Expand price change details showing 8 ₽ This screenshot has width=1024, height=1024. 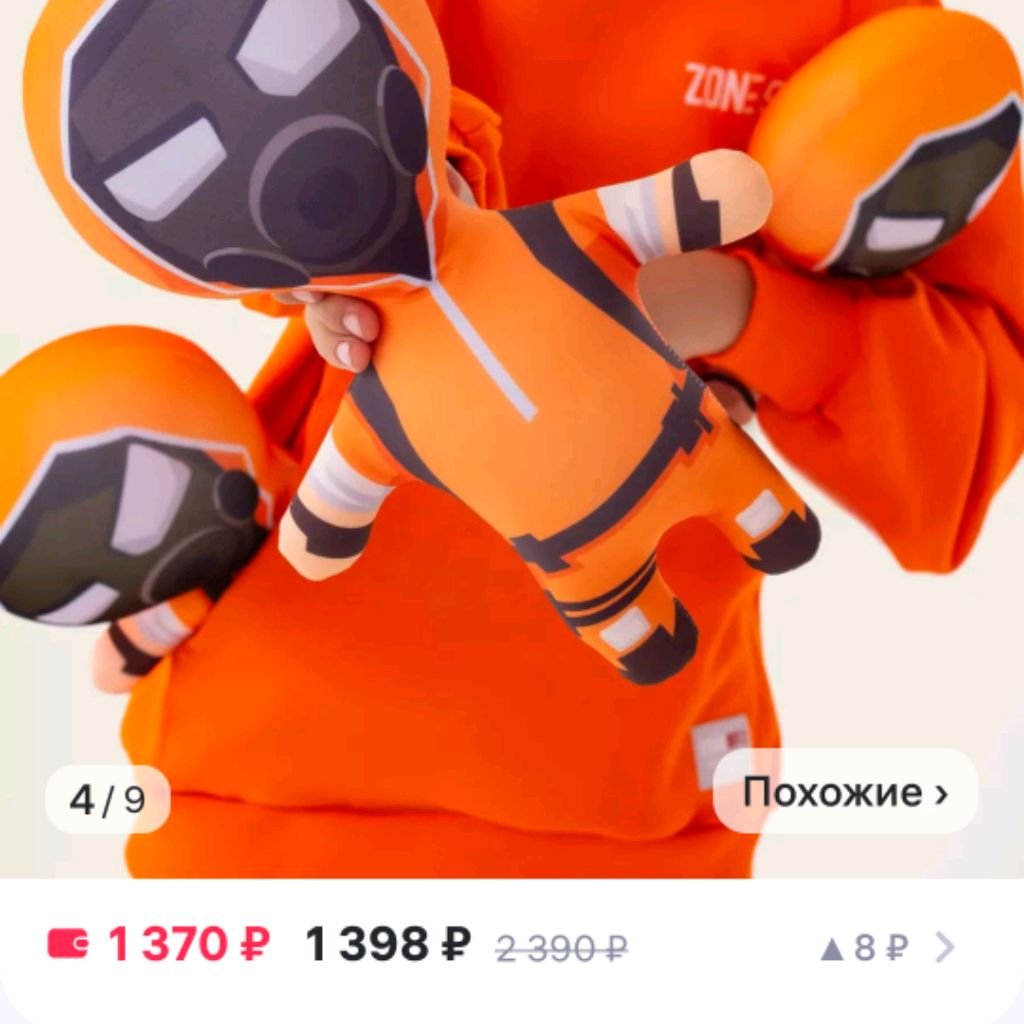886,947
